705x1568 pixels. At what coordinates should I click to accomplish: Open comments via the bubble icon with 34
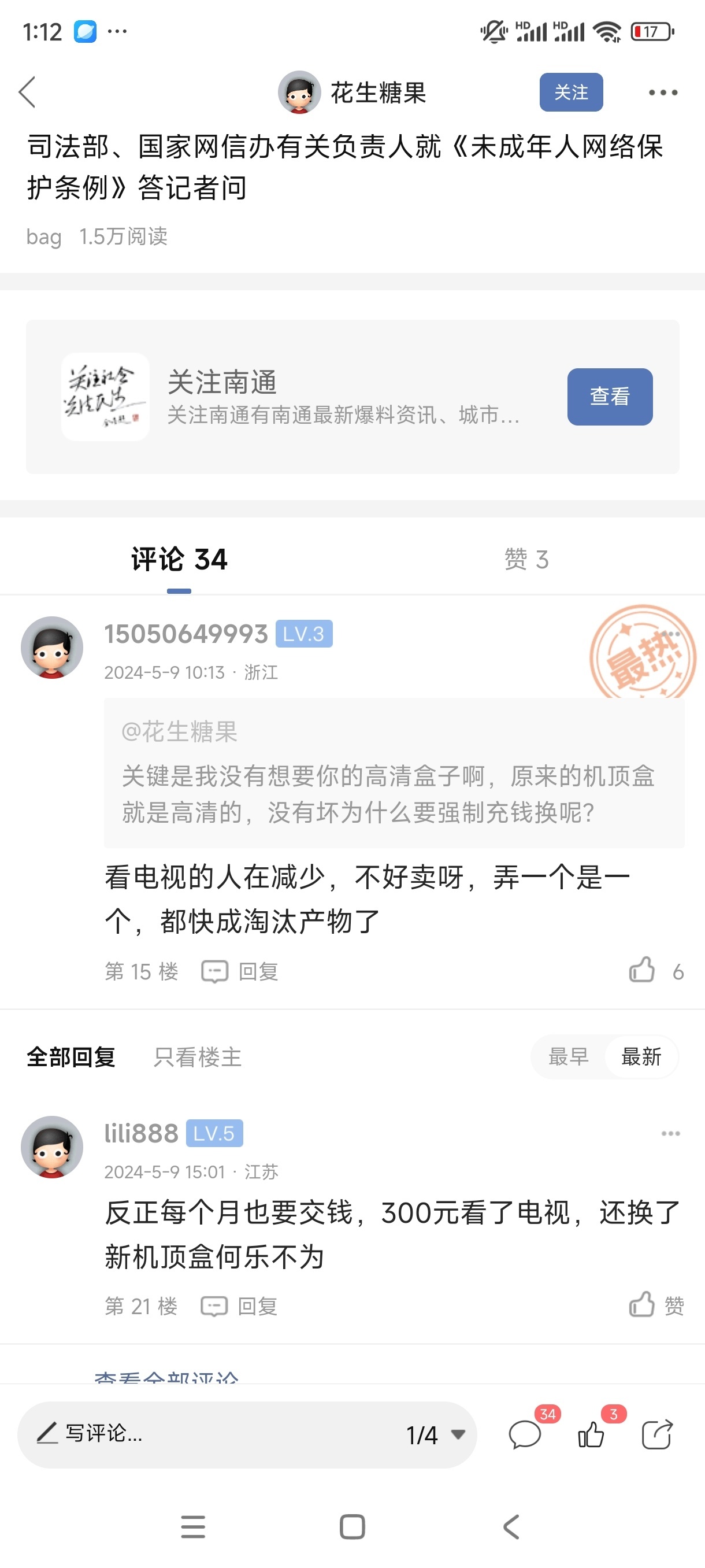coord(525,1434)
